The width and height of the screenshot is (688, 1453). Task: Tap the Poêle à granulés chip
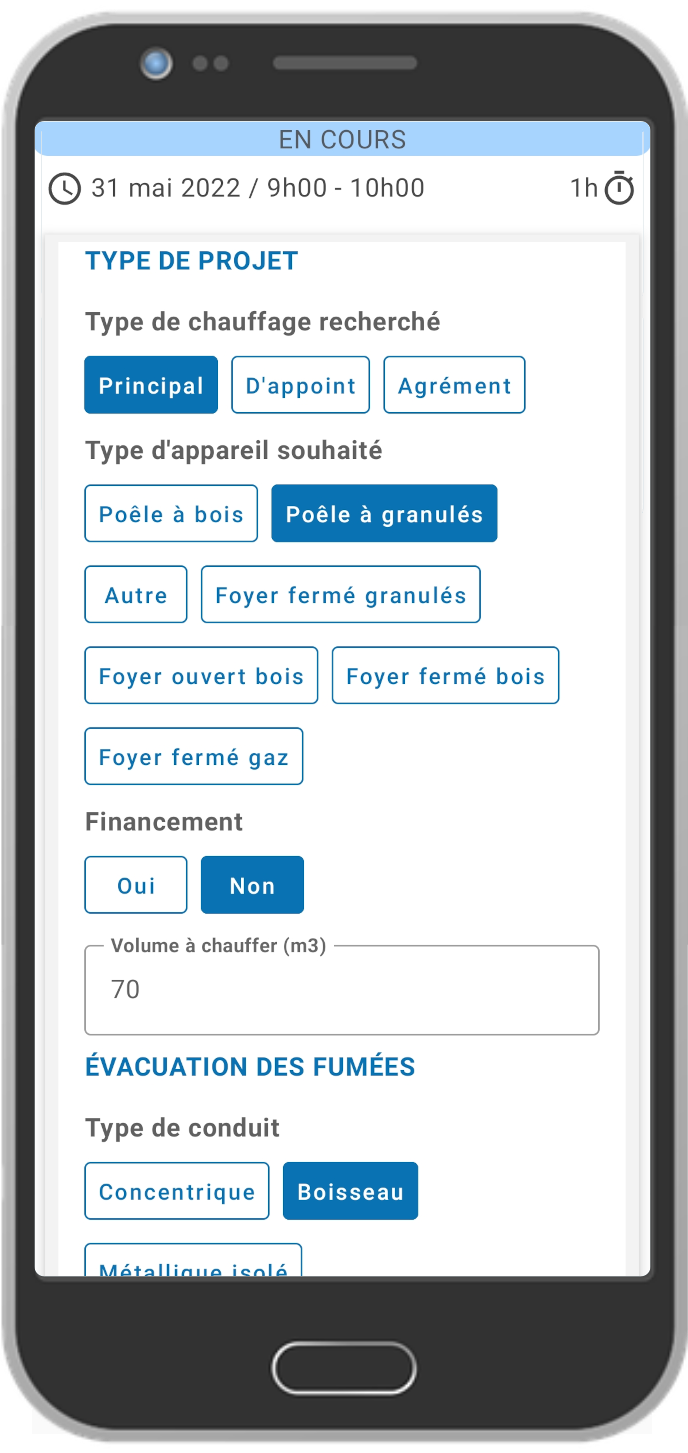coord(384,514)
